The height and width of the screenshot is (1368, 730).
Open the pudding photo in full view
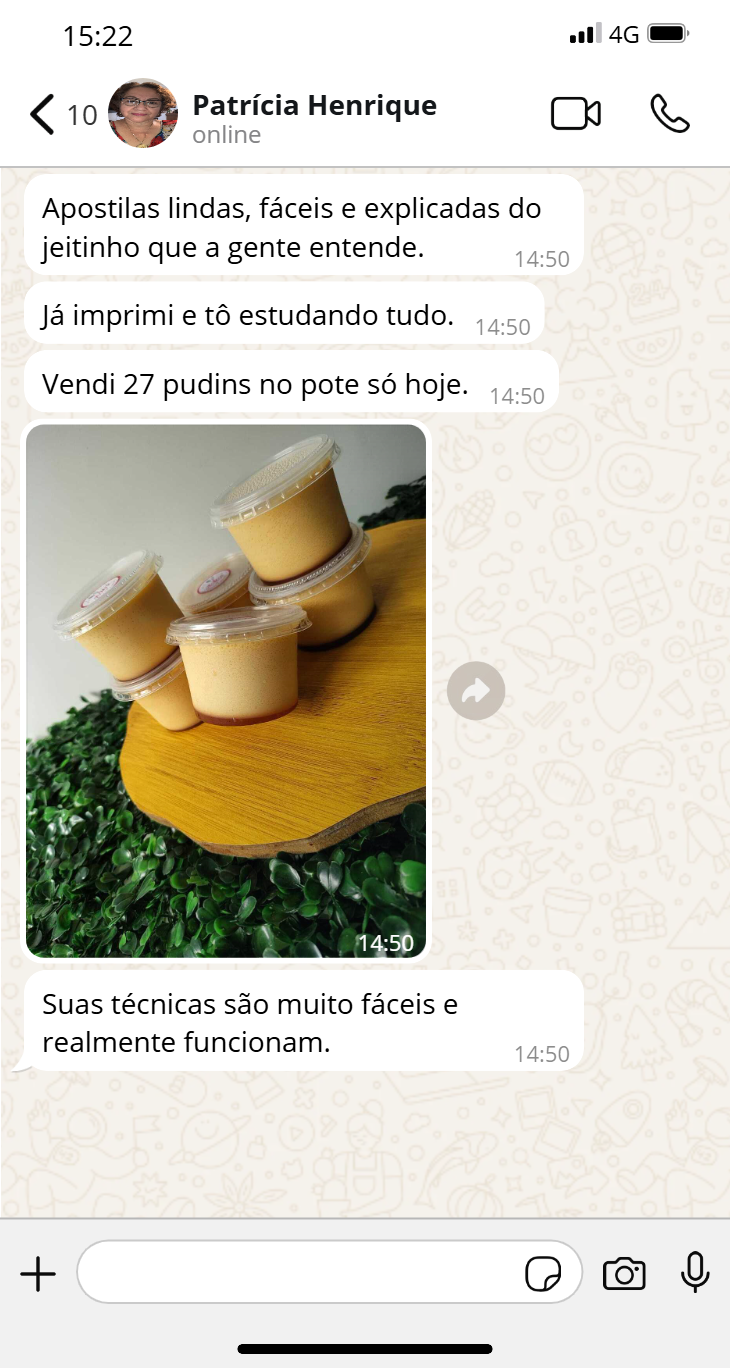[x=226, y=690]
